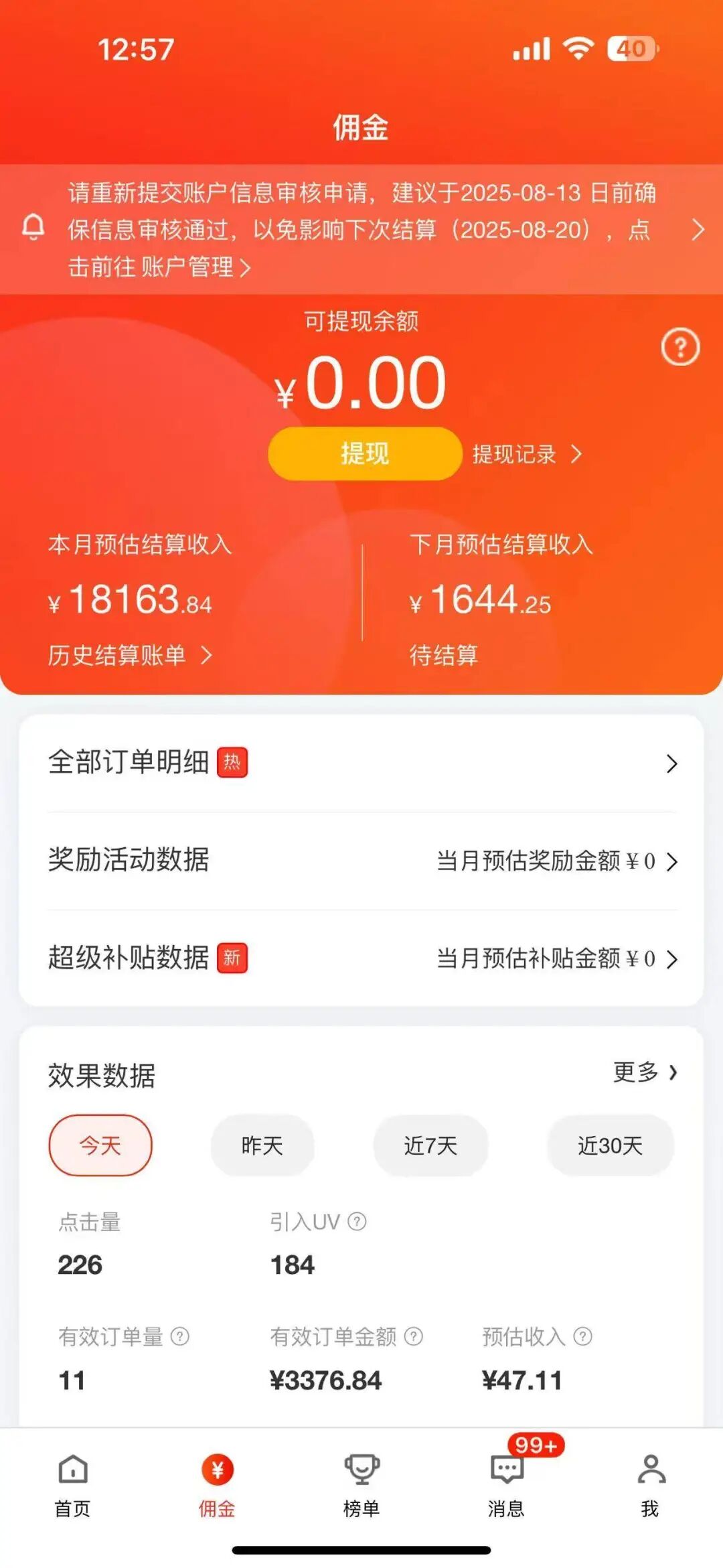Open 超级补贴数据 subsidy data
Screen dimensions: 723x1568
click(x=361, y=958)
